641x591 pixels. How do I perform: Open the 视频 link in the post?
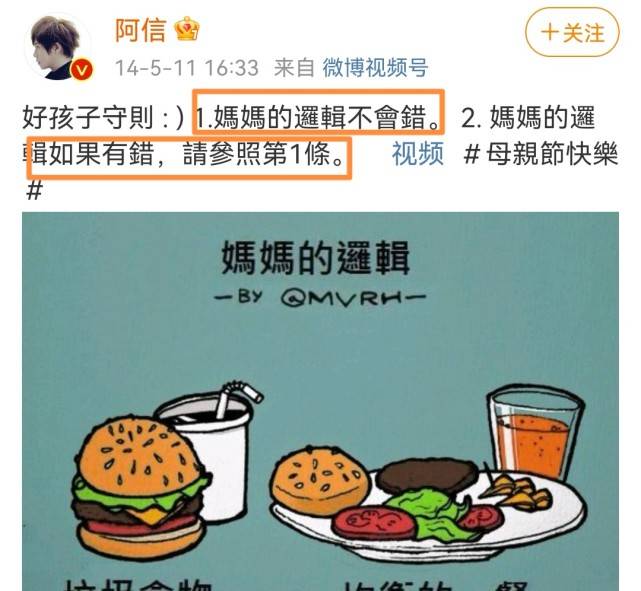click(417, 155)
